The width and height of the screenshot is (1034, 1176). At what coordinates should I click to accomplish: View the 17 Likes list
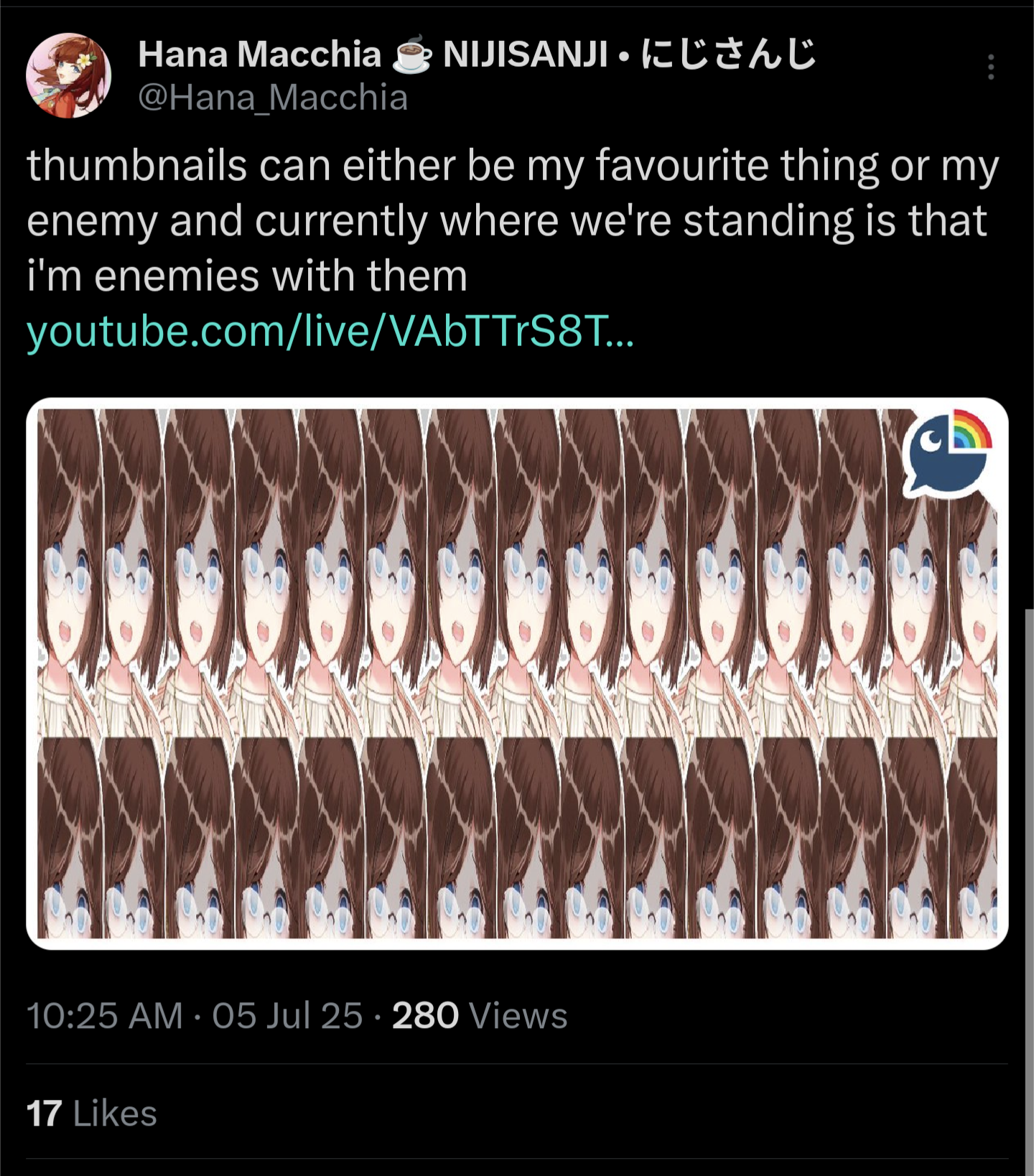(x=92, y=1114)
